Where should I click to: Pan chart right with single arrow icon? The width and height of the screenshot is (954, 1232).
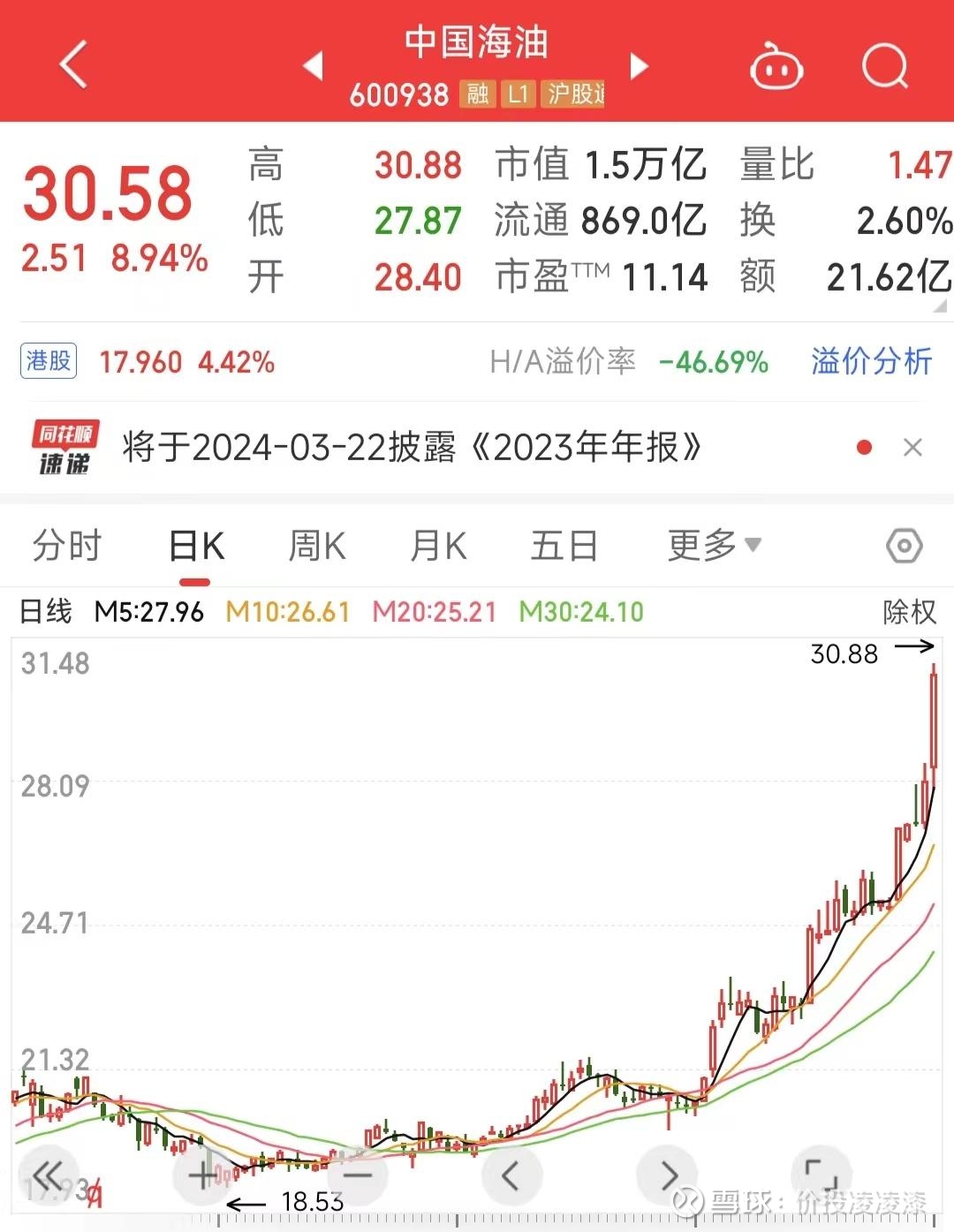666,1176
